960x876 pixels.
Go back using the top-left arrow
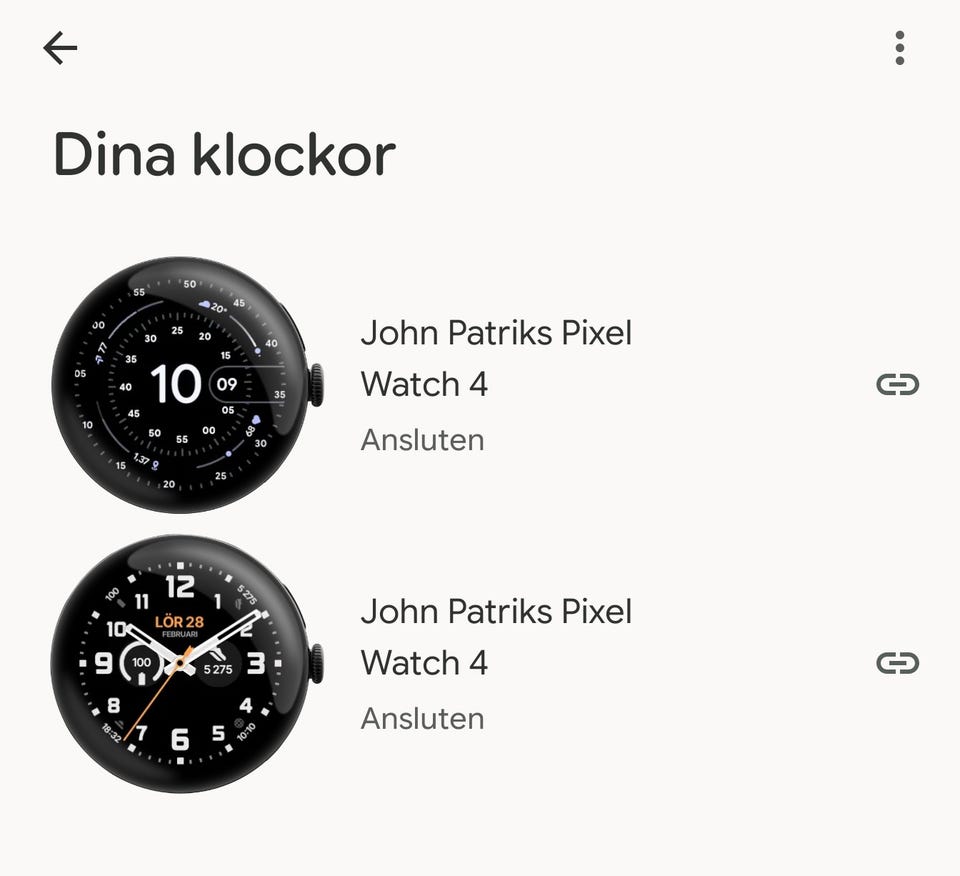(x=60, y=48)
